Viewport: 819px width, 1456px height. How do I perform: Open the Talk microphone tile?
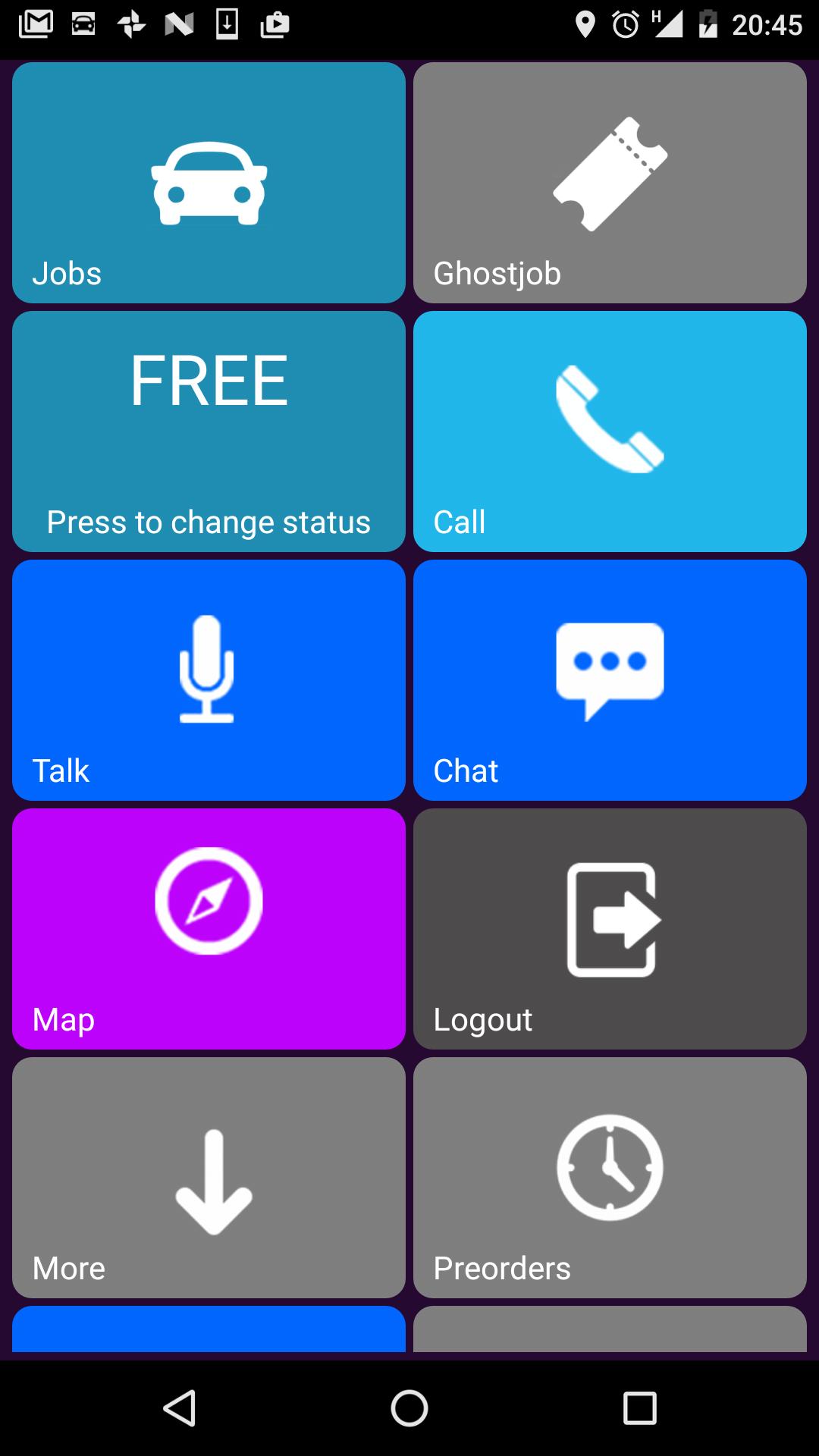209,680
